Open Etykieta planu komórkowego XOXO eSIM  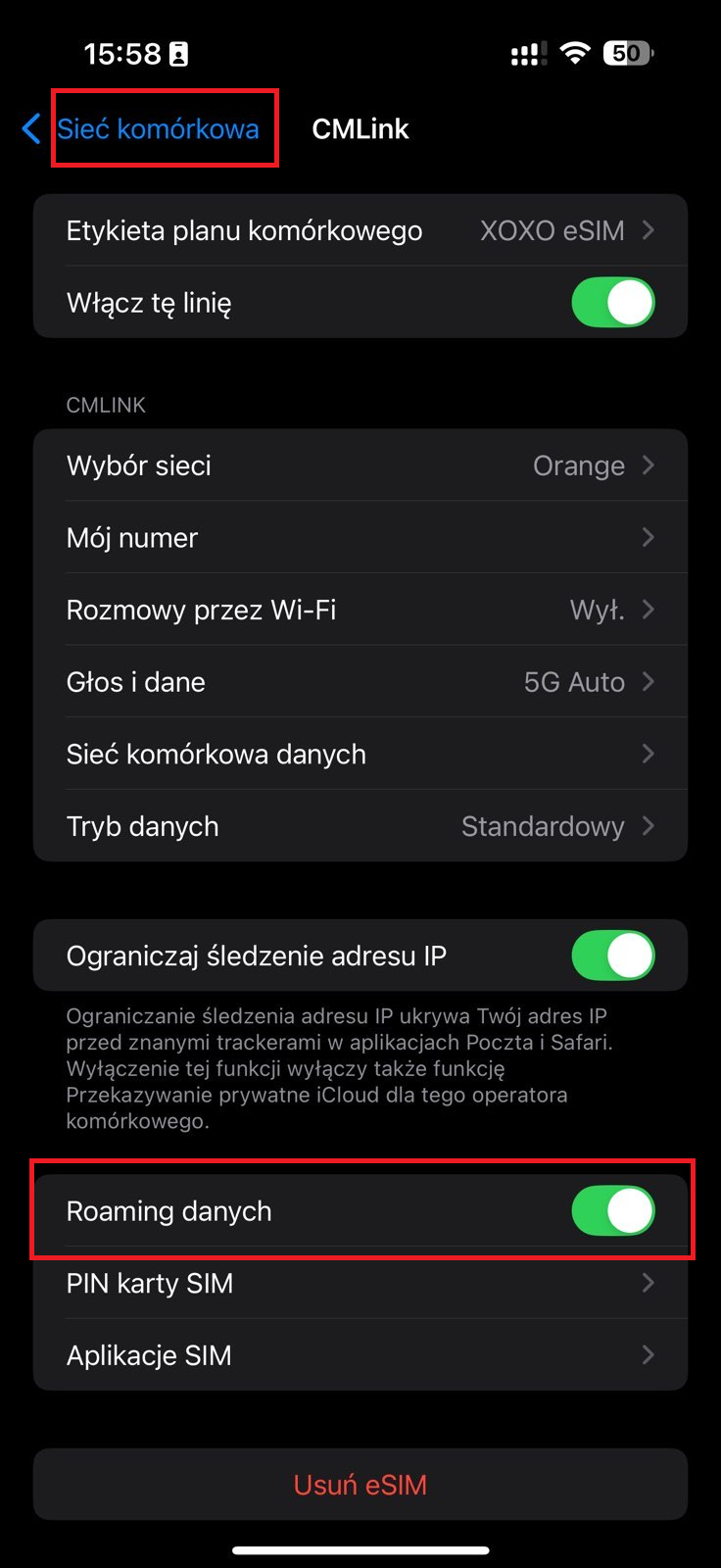[x=360, y=229]
